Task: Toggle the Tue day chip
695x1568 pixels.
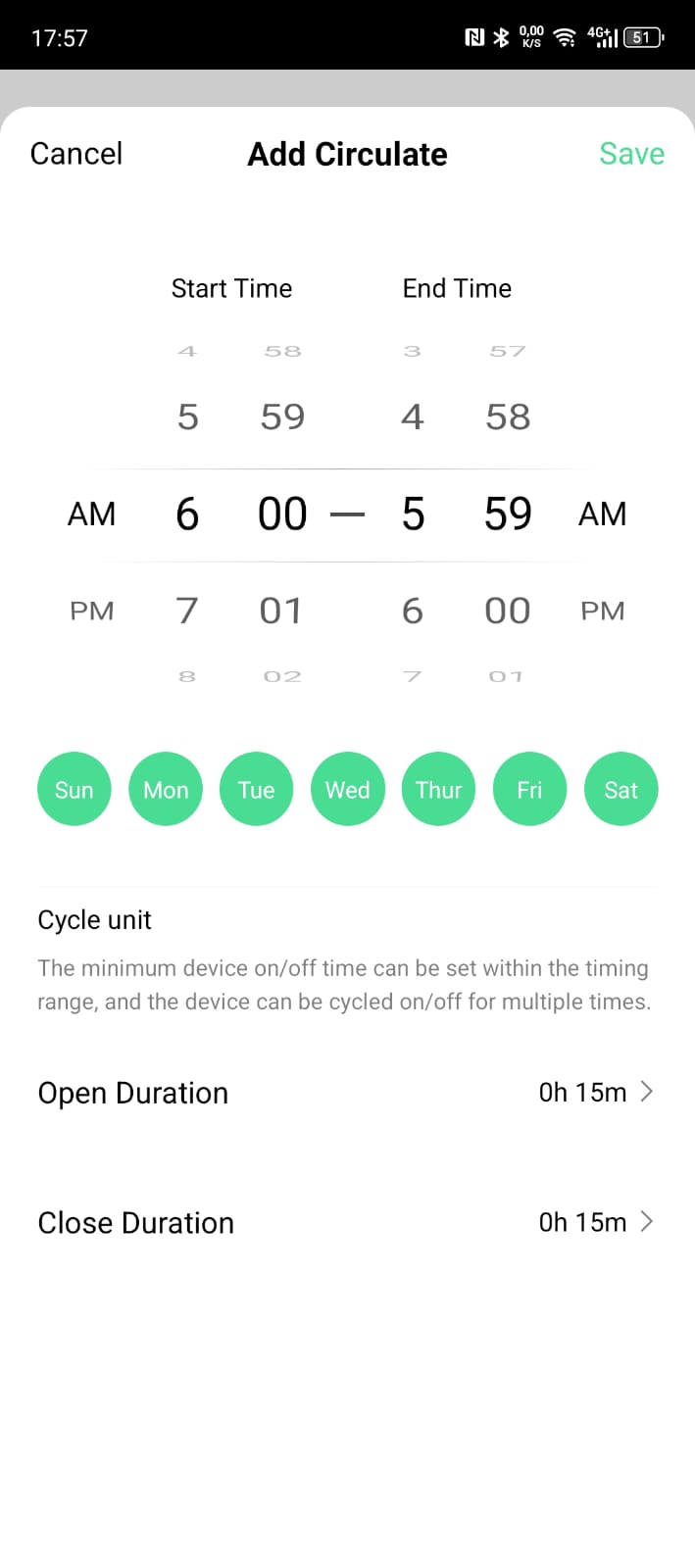Action: tap(257, 789)
